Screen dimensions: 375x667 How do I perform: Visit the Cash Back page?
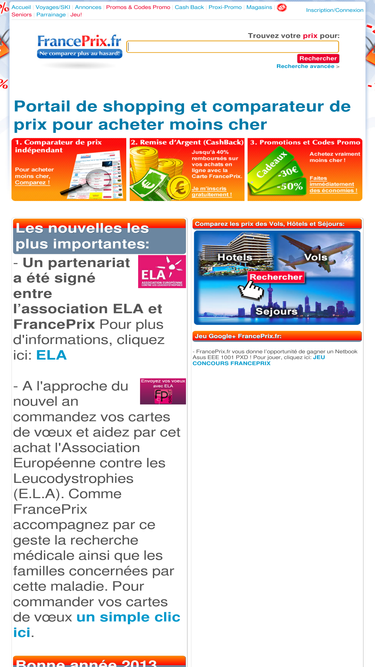coord(189,7)
